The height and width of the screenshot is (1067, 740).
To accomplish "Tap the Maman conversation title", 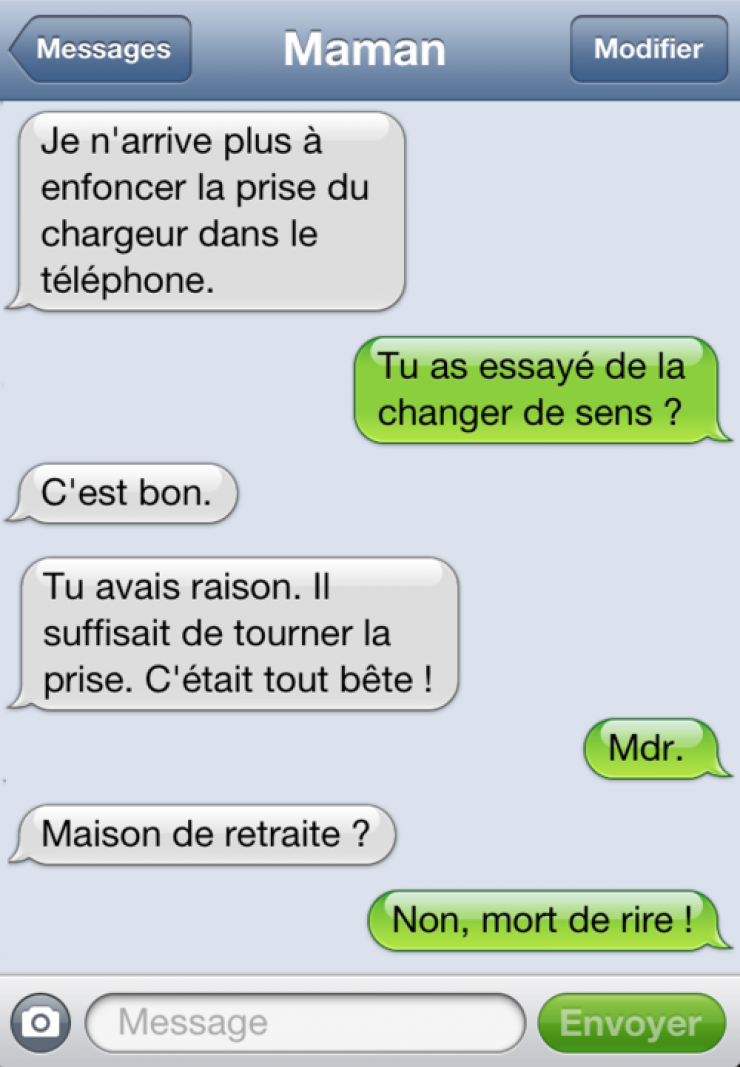I will (x=363, y=49).
